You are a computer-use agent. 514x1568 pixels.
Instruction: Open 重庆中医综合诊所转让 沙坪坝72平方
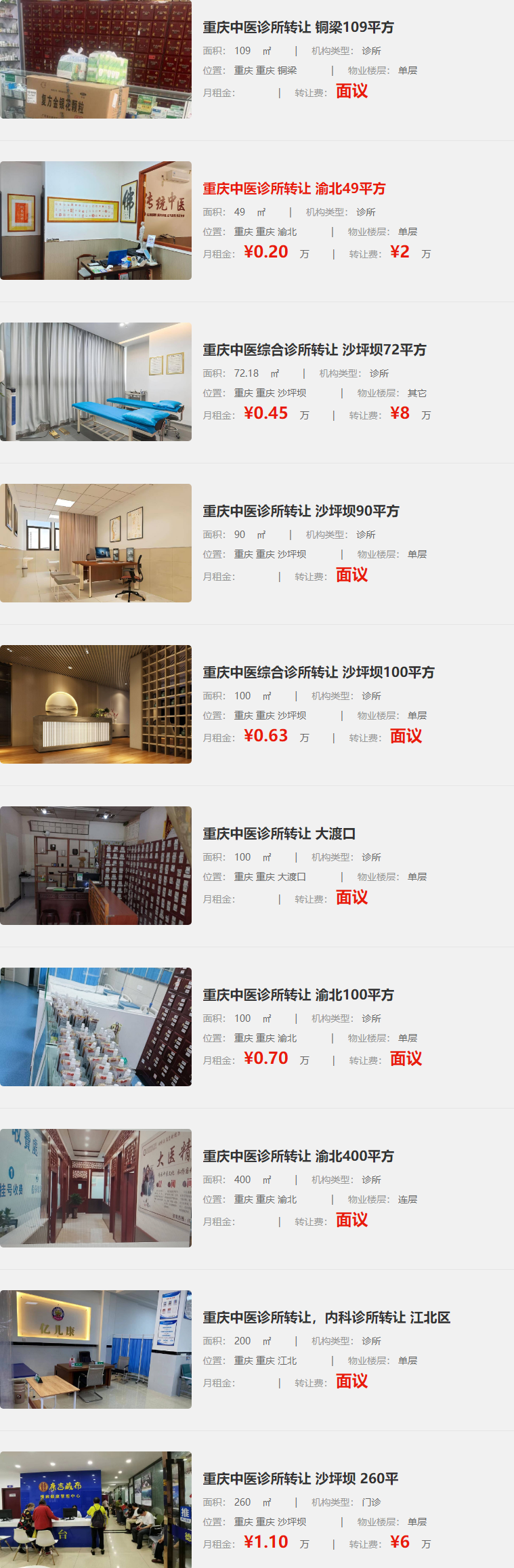(x=314, y=350)
